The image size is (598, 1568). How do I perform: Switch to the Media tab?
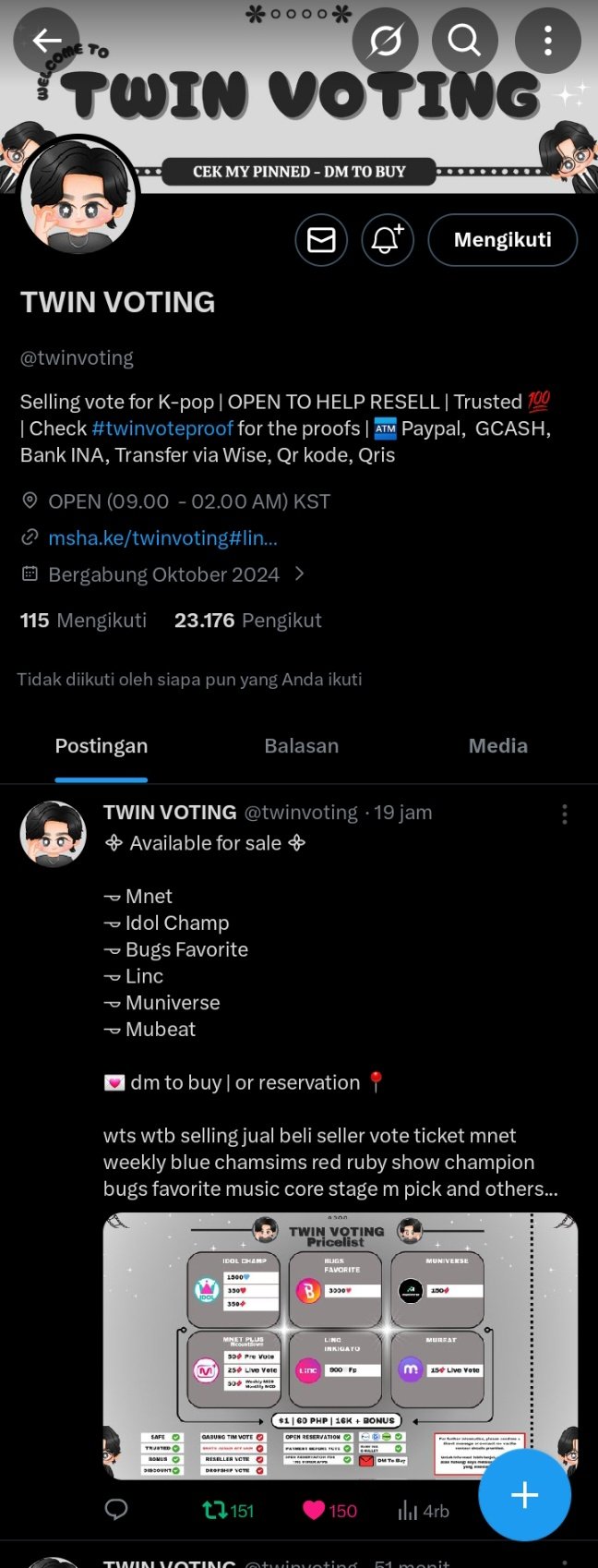[497, 746]
